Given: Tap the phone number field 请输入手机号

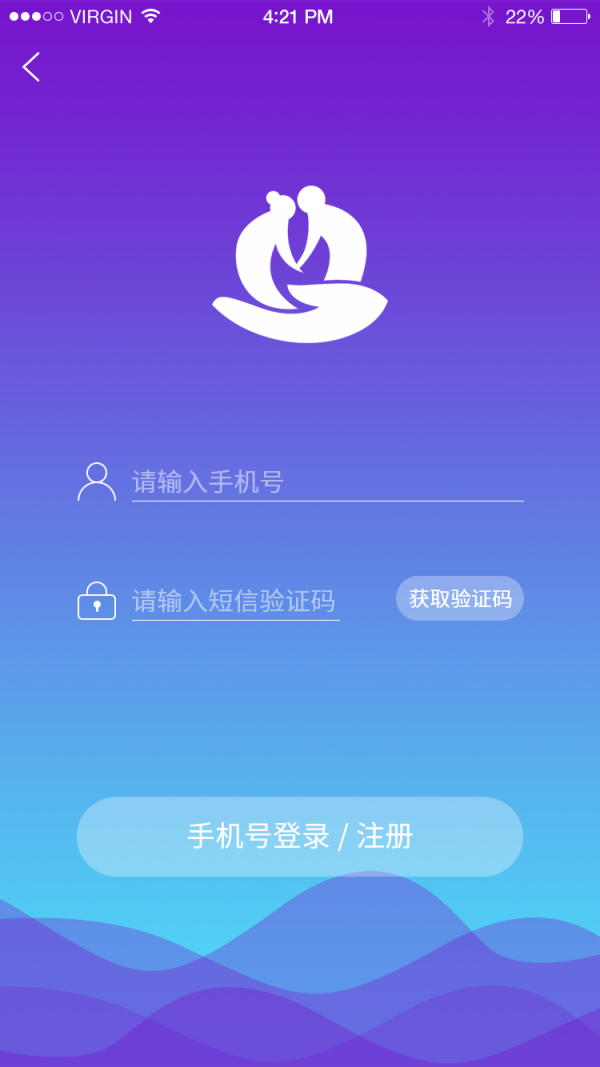Looking at the screenshot, I should 326,482.
